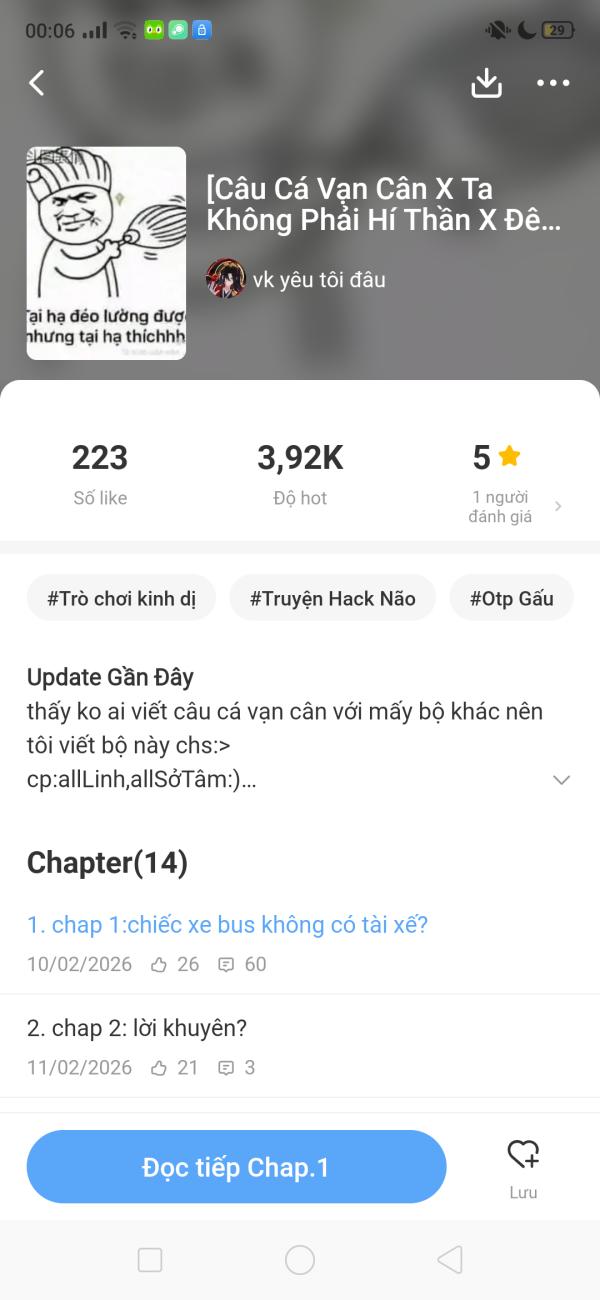Open the three-dot overflow menu
Image resolution: width=600 pixels, height=1300 pixels.
(553, 83)
